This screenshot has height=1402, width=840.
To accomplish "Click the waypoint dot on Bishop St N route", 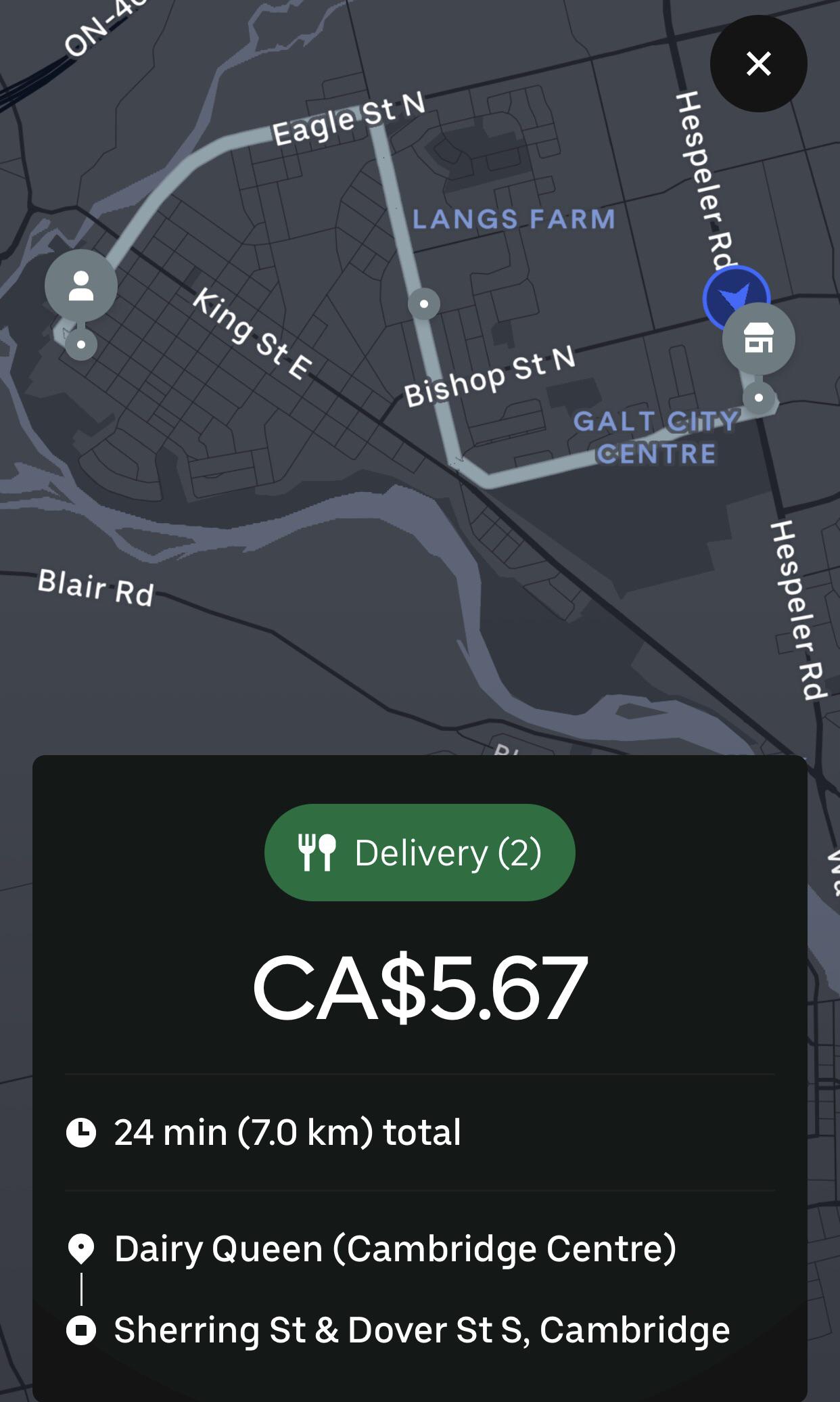I will click(x=423, y=304).
